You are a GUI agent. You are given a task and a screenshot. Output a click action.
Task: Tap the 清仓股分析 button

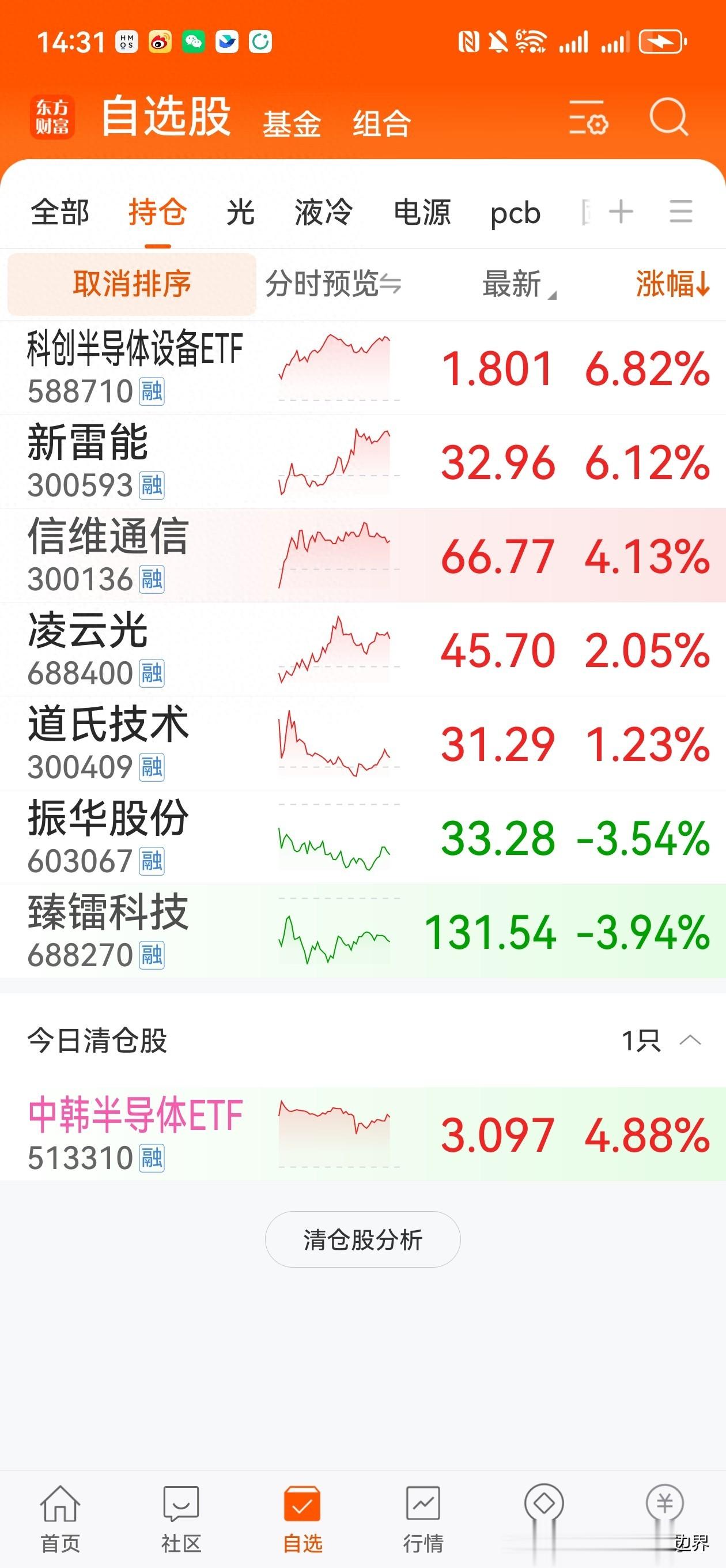(362, 1240)
